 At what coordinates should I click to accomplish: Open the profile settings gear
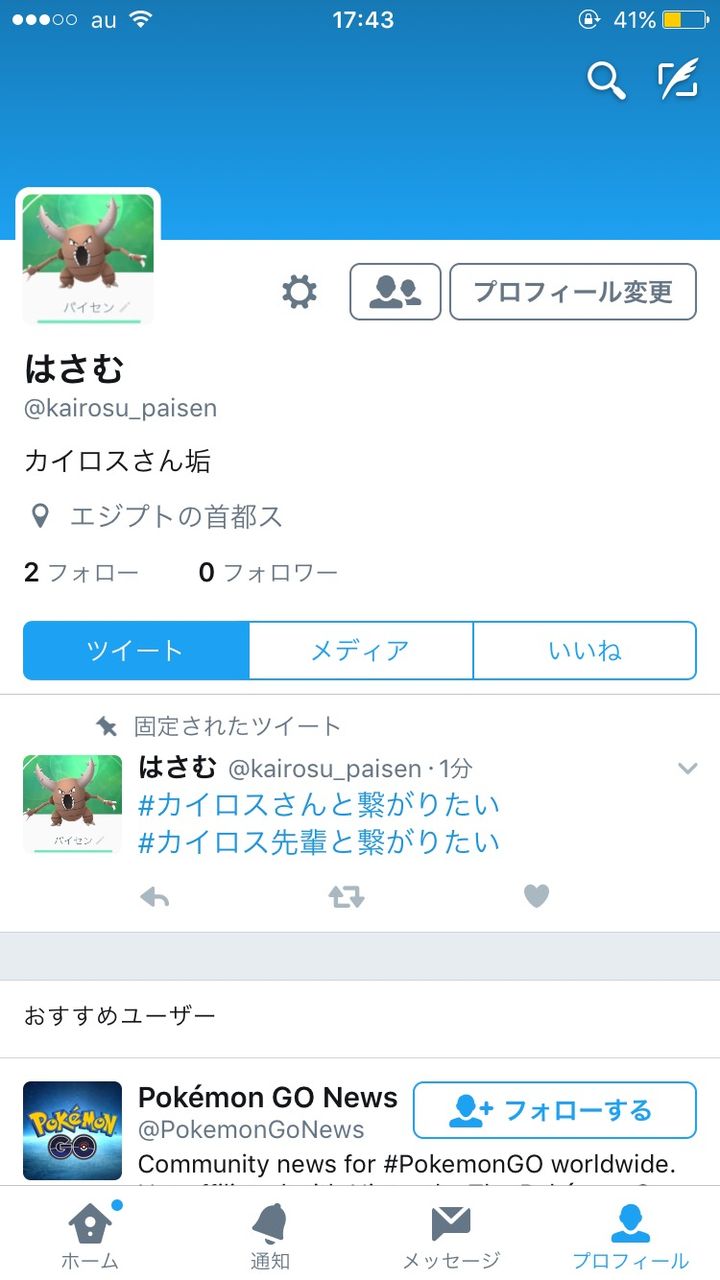(297, 293)
